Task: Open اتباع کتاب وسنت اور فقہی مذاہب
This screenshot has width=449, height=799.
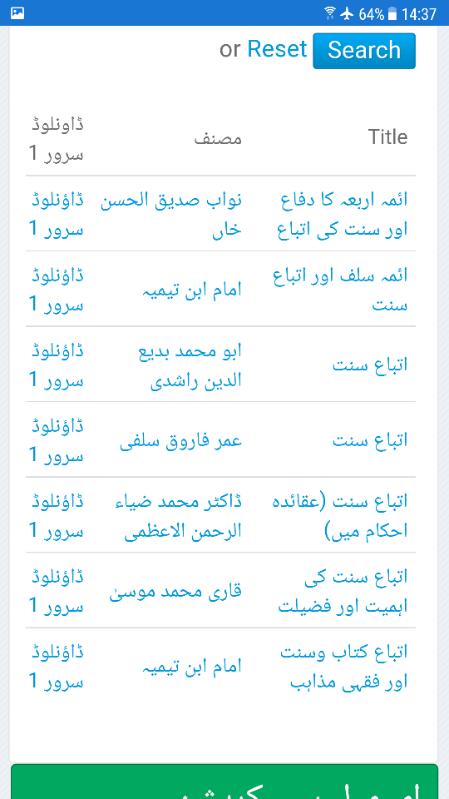Action: click(344, 667)
